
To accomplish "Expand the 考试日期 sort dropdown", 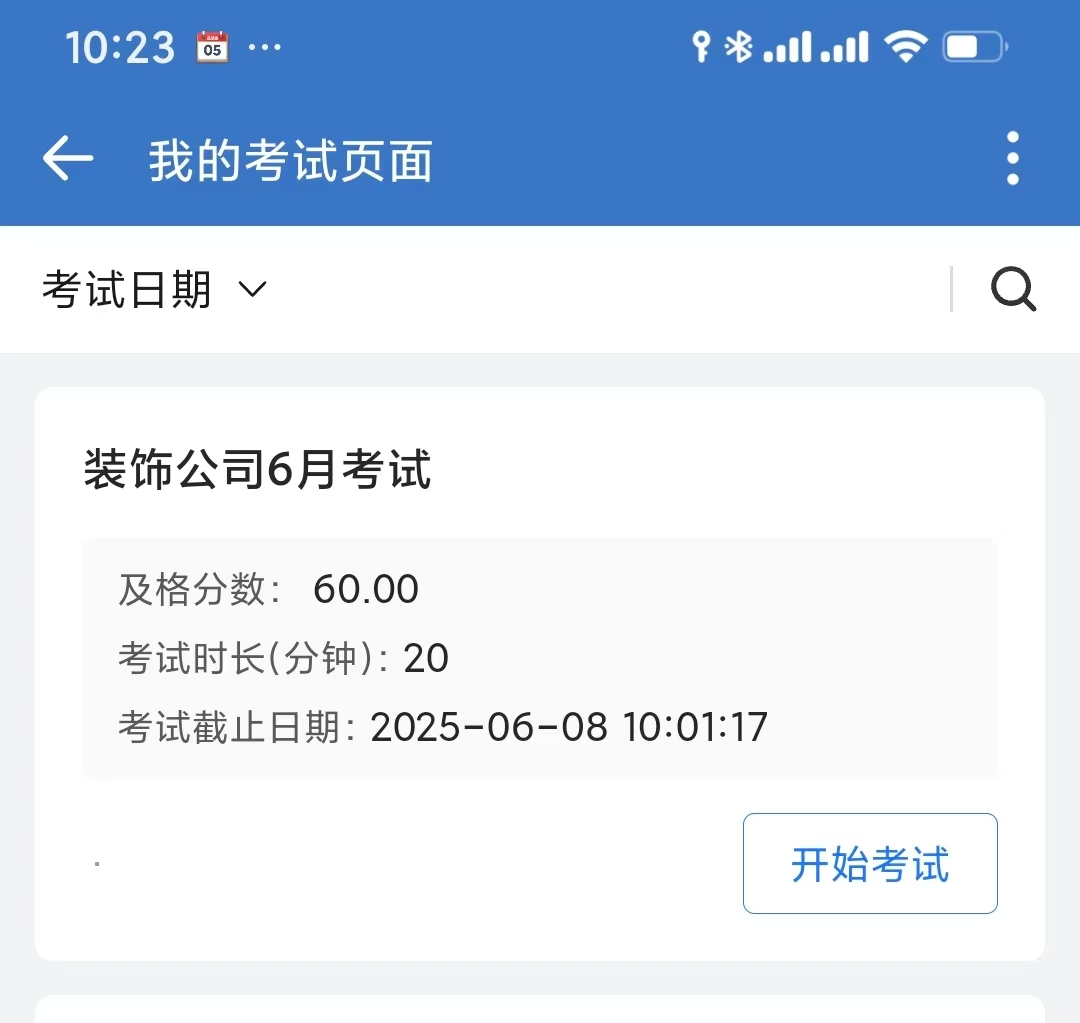I will [x=155, y=290].
